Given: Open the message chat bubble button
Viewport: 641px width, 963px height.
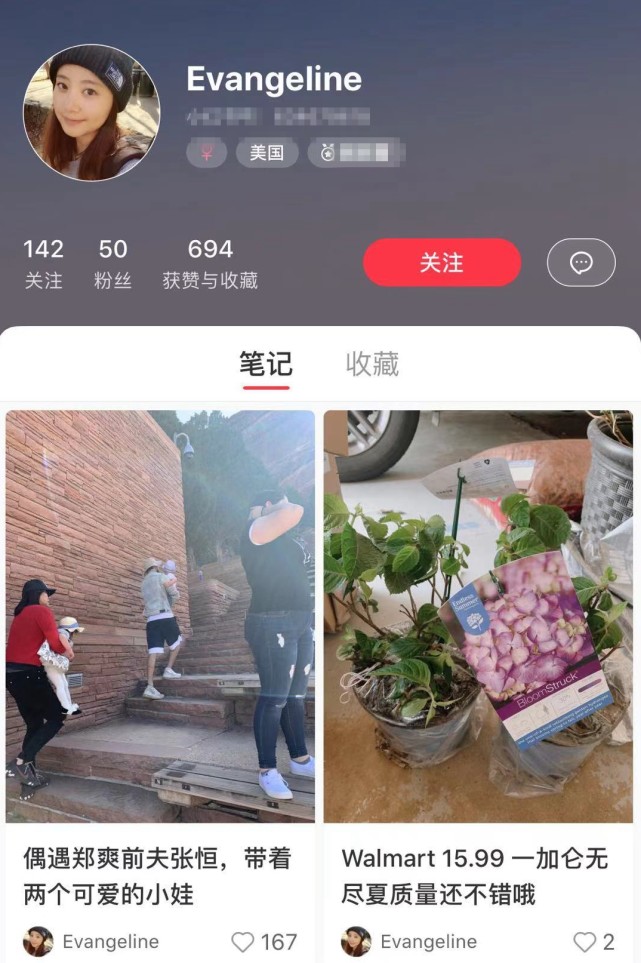Looking at the screenshot, I should [580, 263].
